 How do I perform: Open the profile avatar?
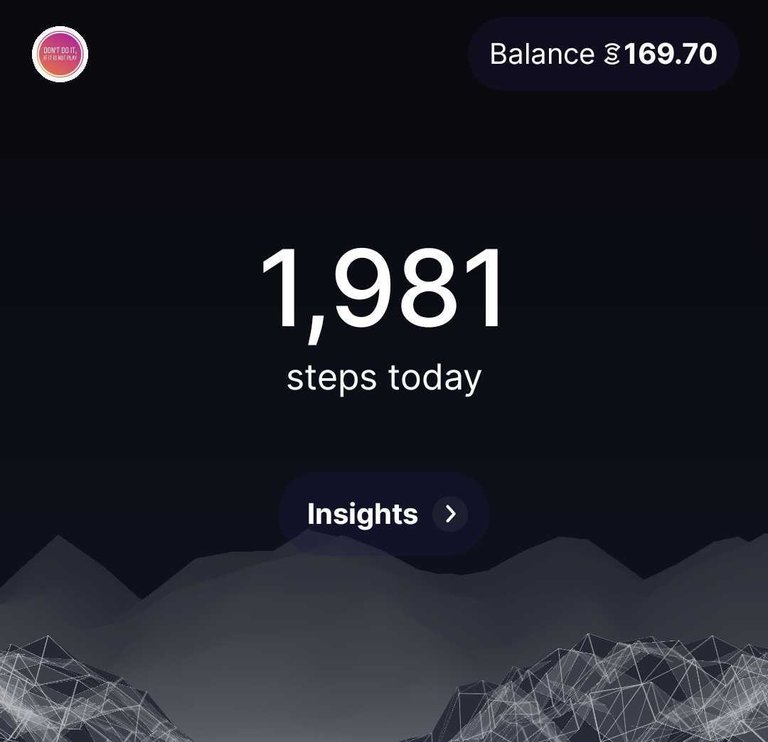[x=60, y=54]
